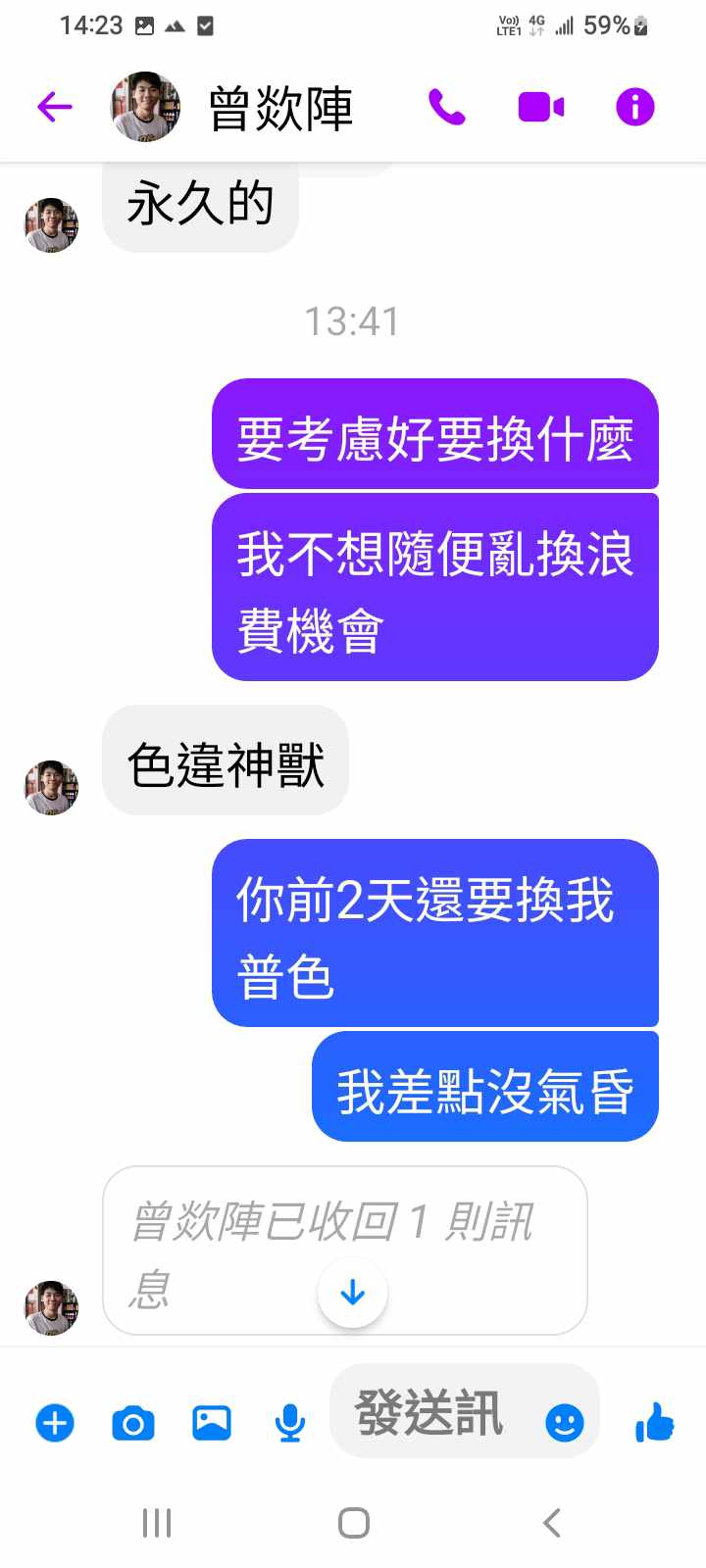The height and width of the screenshot is (1568, 706).
Task: Open the camera to take a photo
Action: [133, 1422]
